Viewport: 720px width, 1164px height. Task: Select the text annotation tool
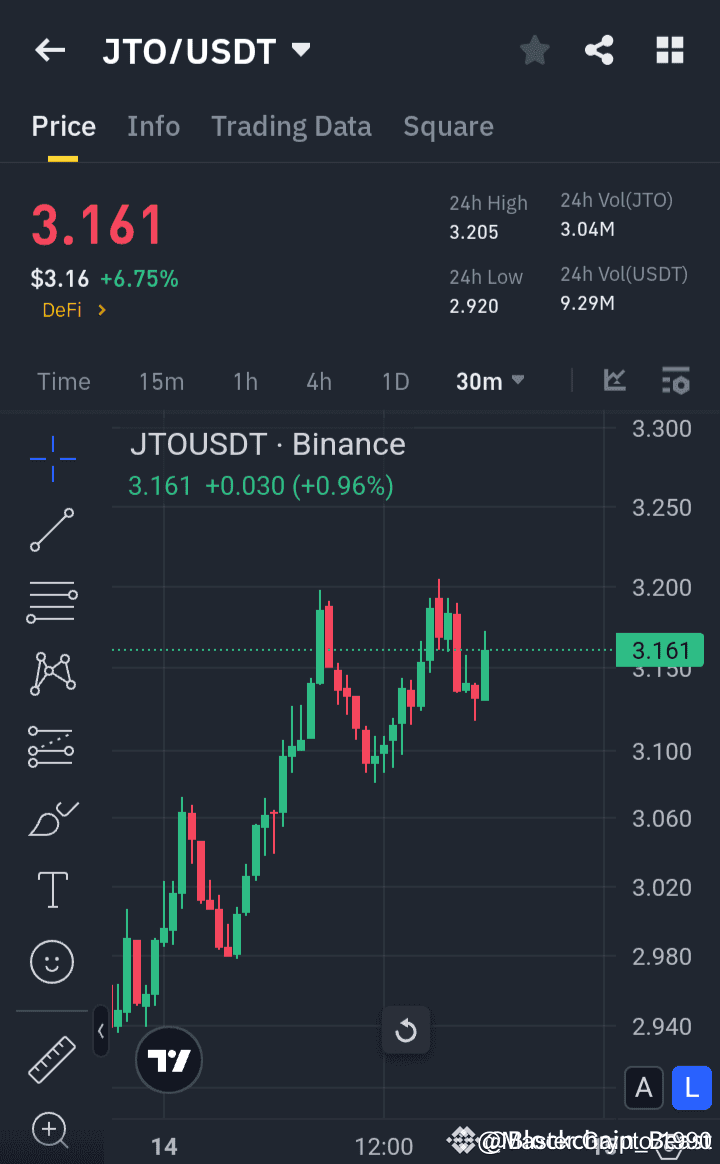tap(51, 889)
